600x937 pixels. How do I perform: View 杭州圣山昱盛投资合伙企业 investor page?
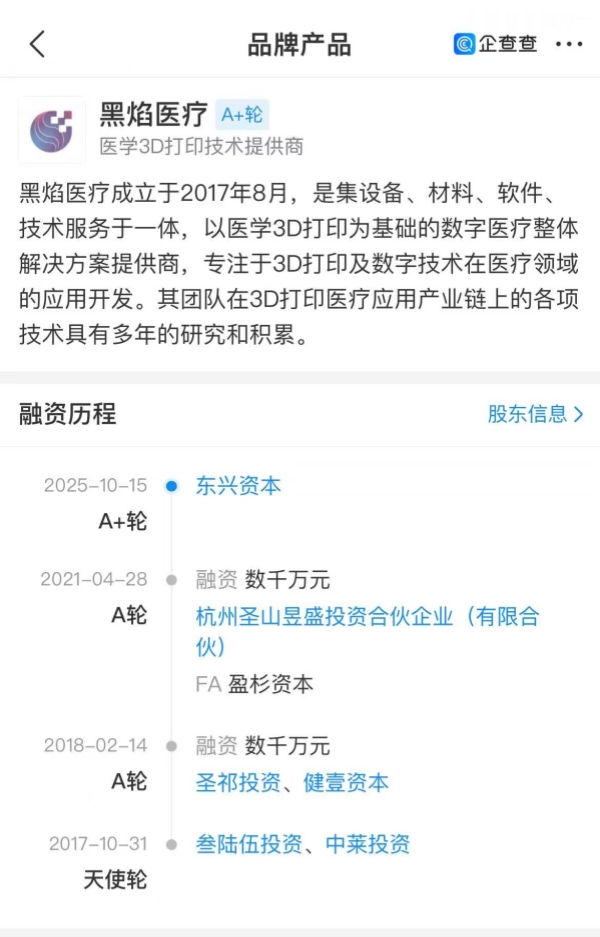(367, 617)
